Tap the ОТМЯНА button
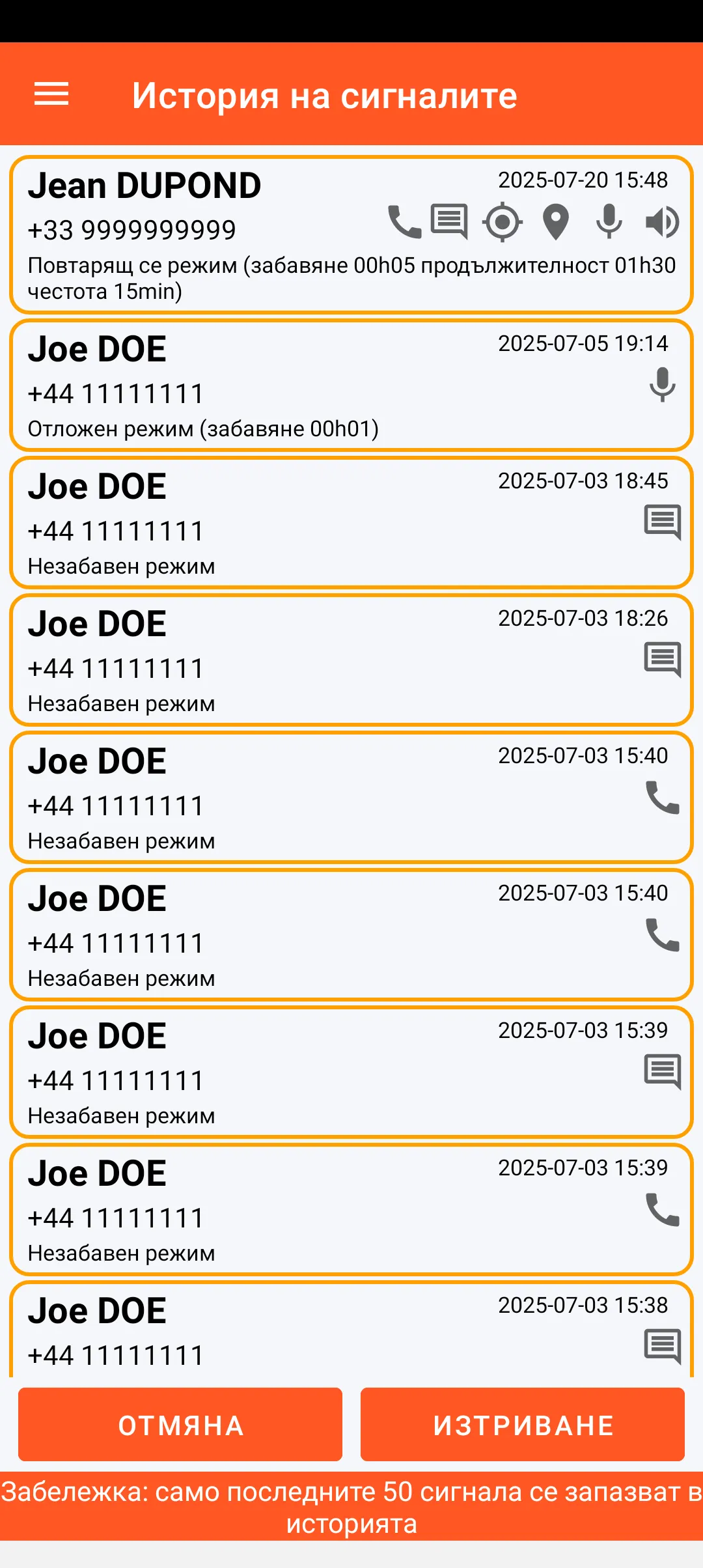 (x=180, y=1425)
